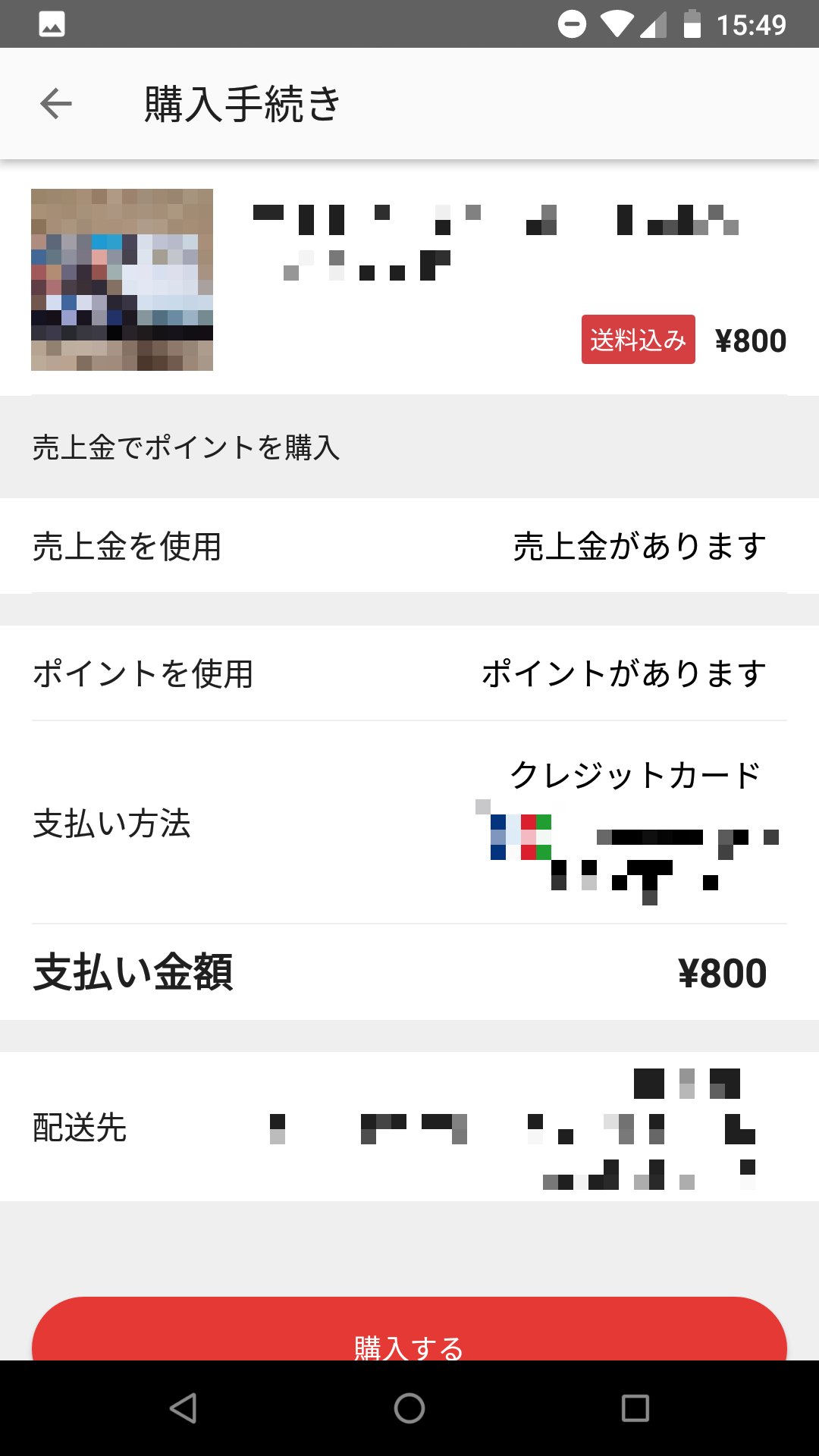The width and height of the screenshot is (819, 1456).
Task: Tap the system home button
Action: coord(409,1408)
